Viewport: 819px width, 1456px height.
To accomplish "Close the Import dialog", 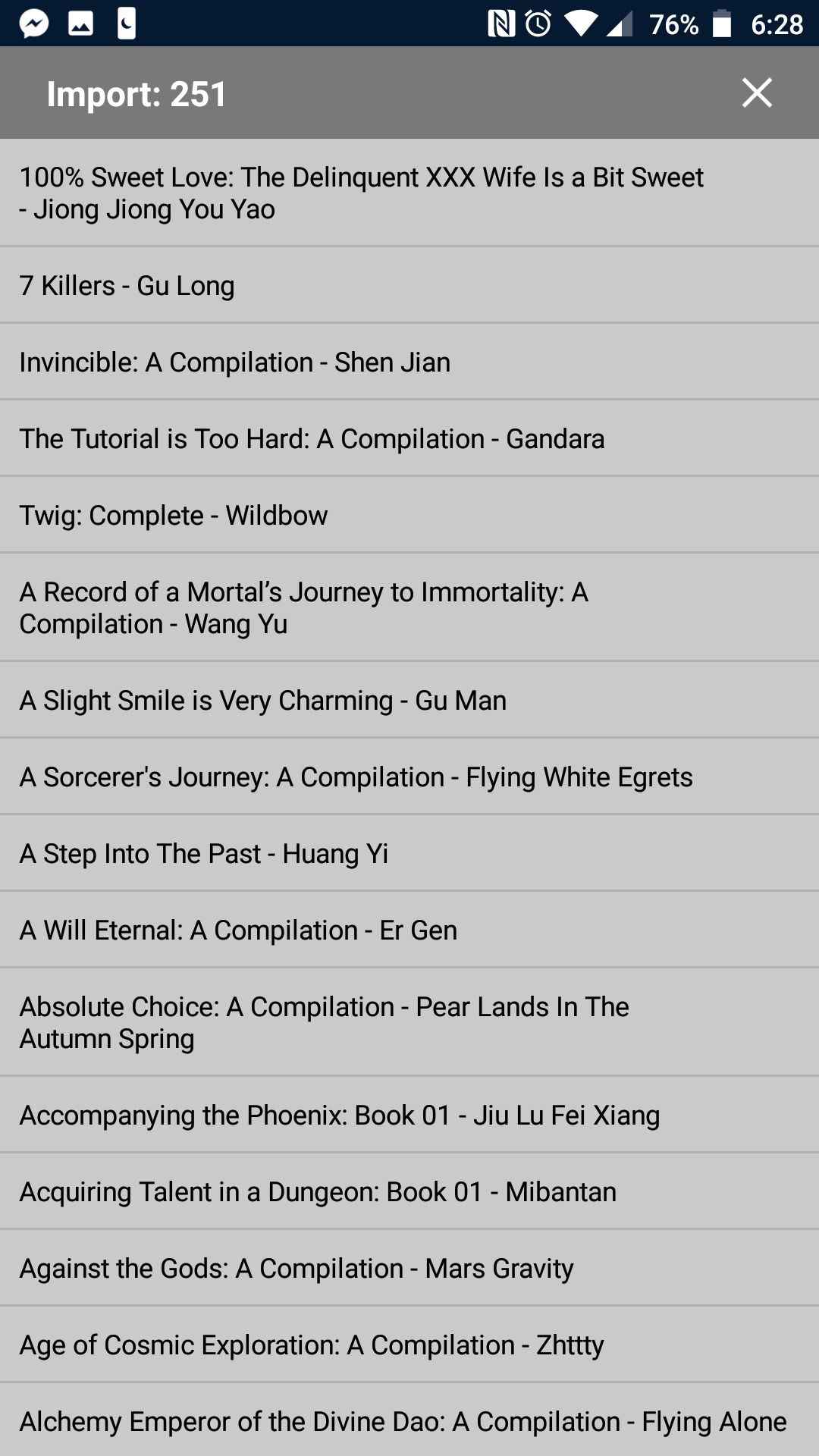I will click(757, 93).
